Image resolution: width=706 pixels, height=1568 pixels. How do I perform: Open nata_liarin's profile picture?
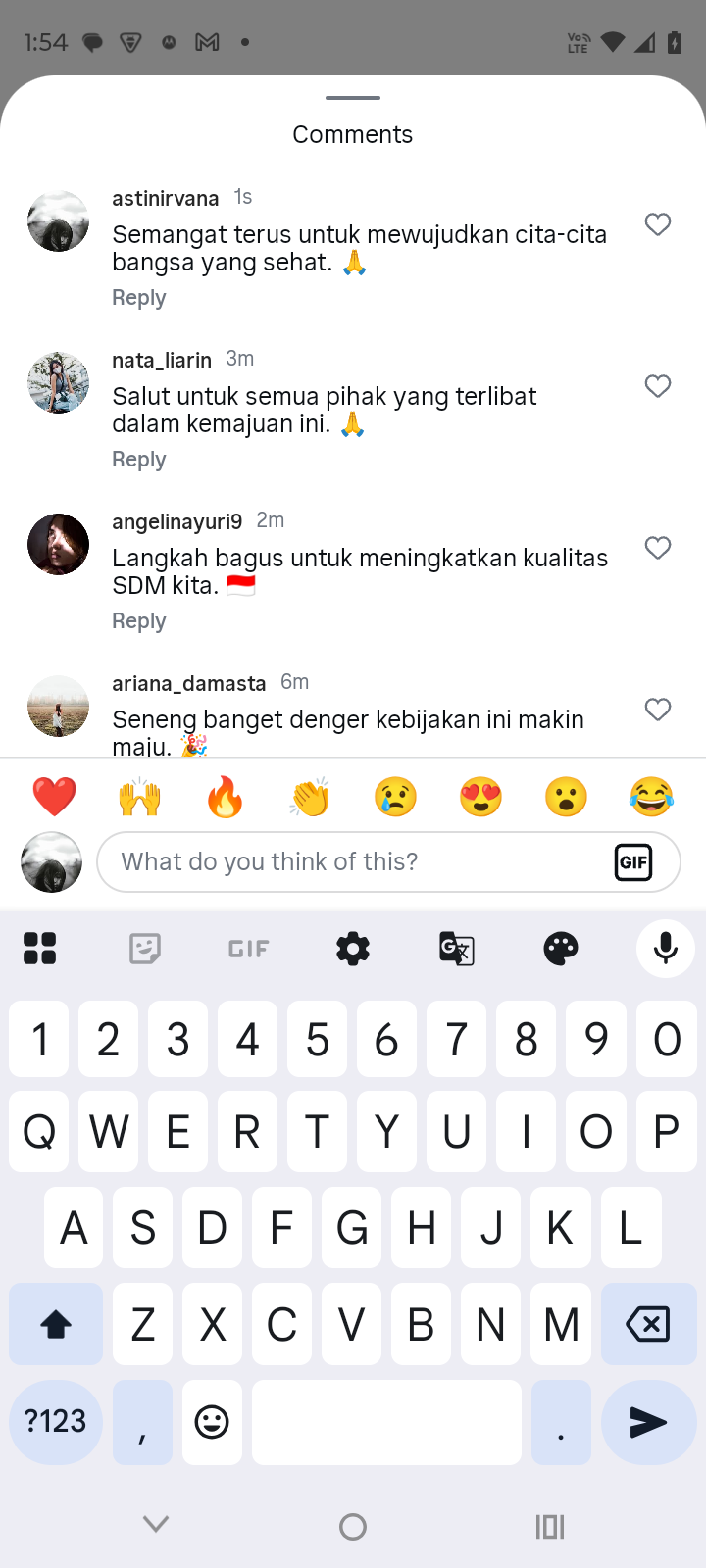(58, 383)
